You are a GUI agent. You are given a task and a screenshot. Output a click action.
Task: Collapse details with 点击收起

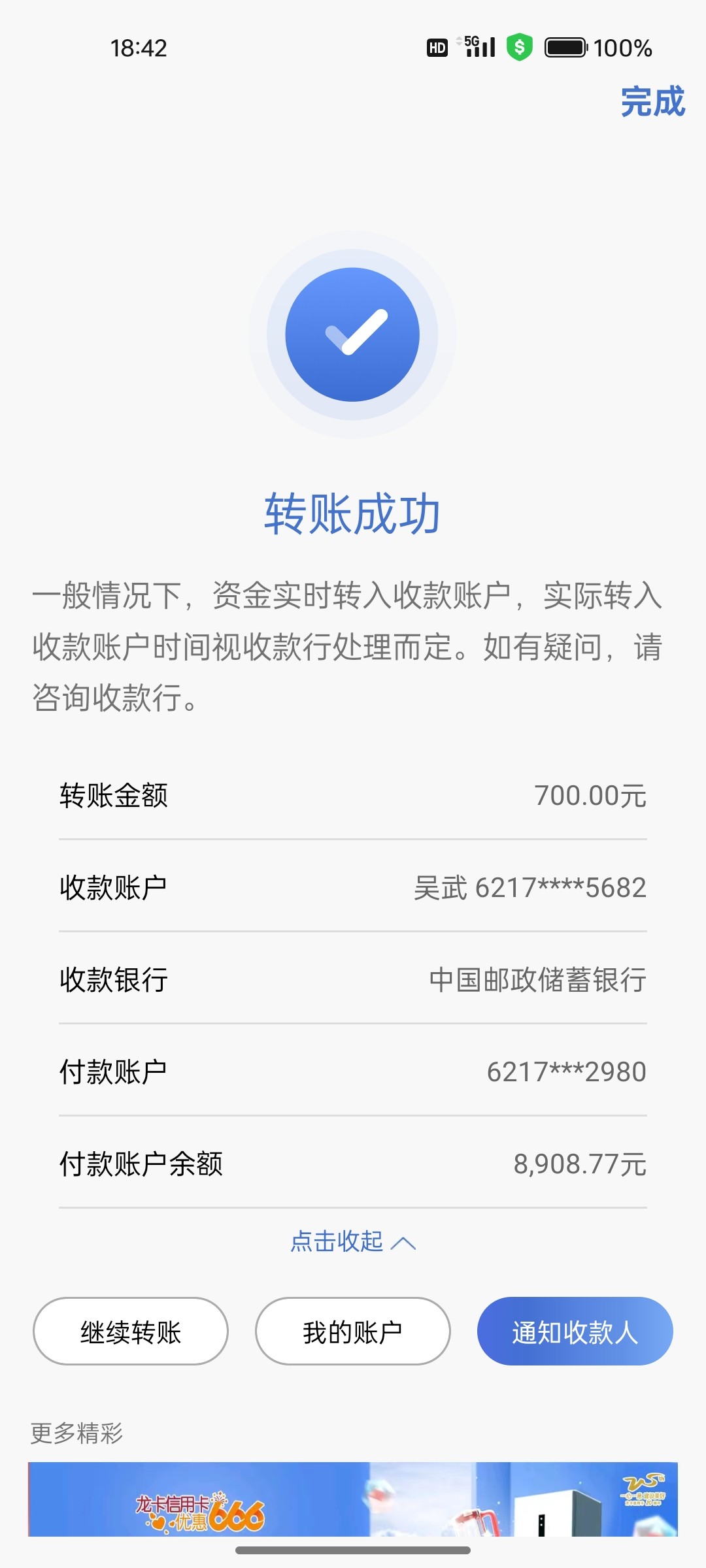[352, 1242]
